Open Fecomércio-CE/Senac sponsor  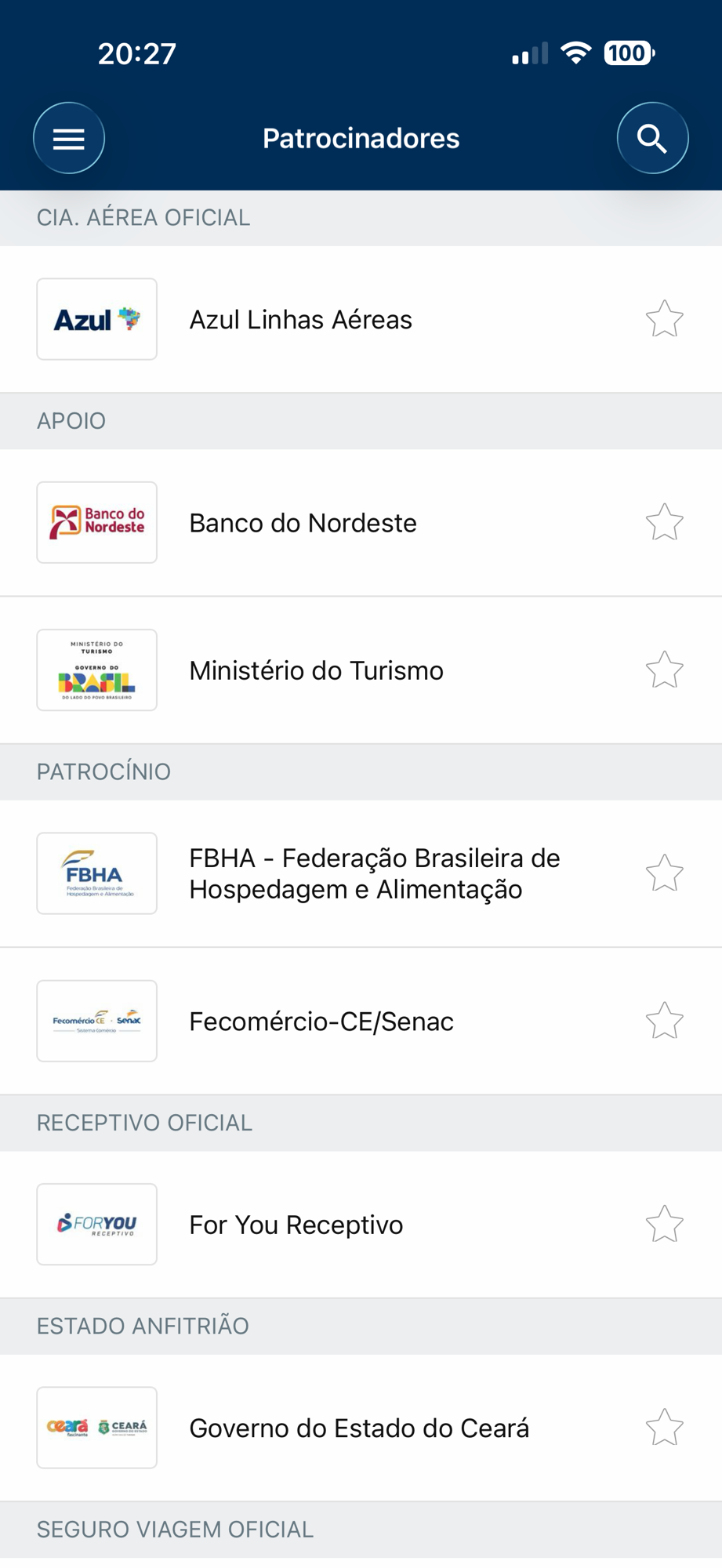(x=321, y=1022)
